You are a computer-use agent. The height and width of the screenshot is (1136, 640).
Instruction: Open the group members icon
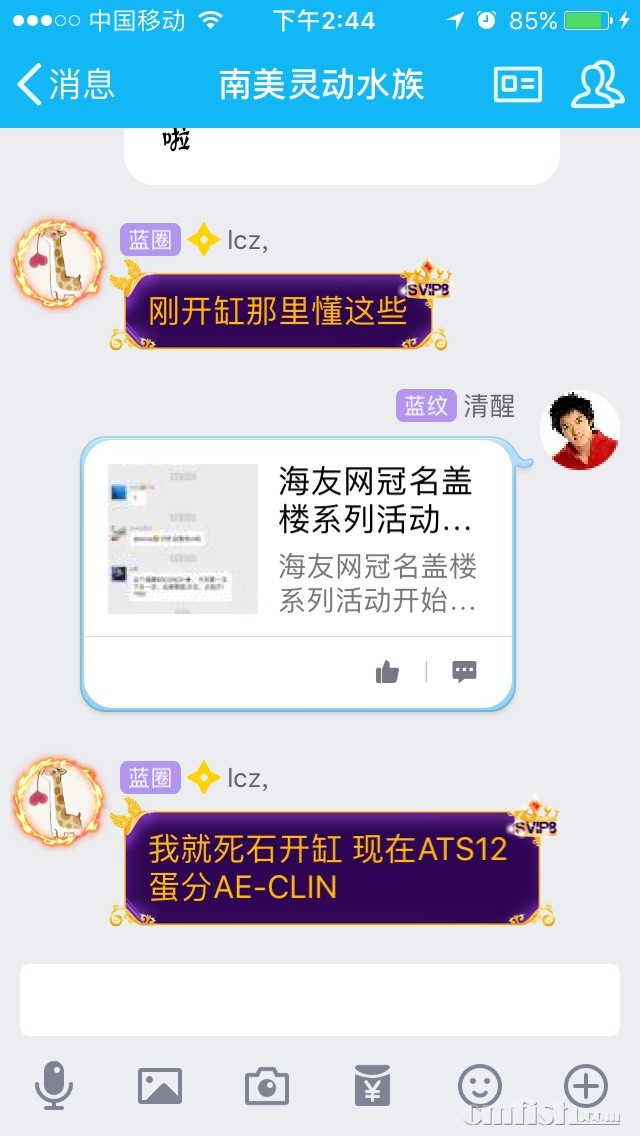click(597, 84)
